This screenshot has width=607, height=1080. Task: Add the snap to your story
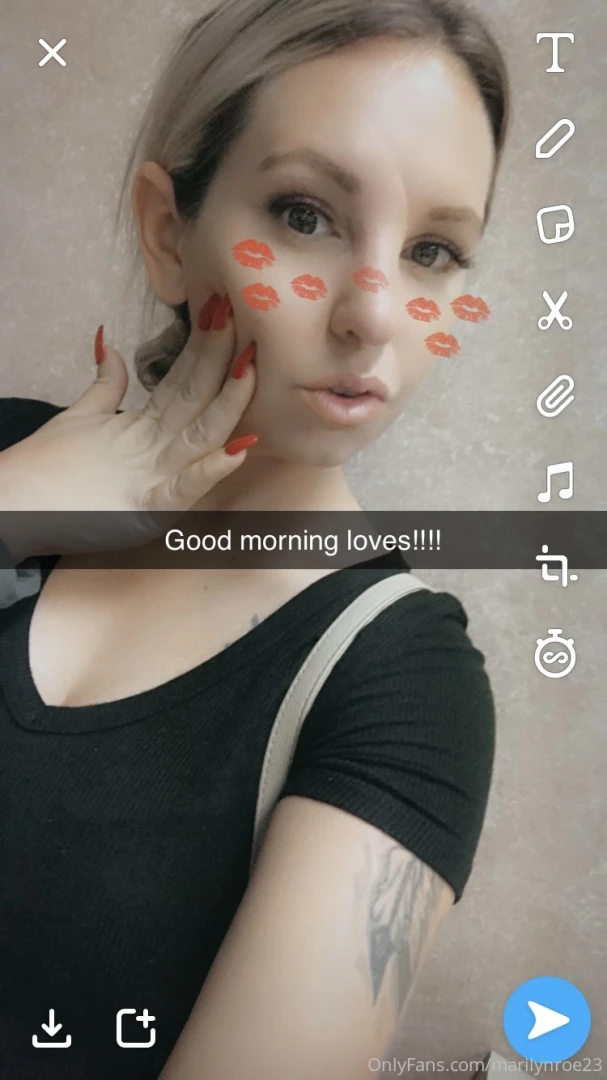136,1027
